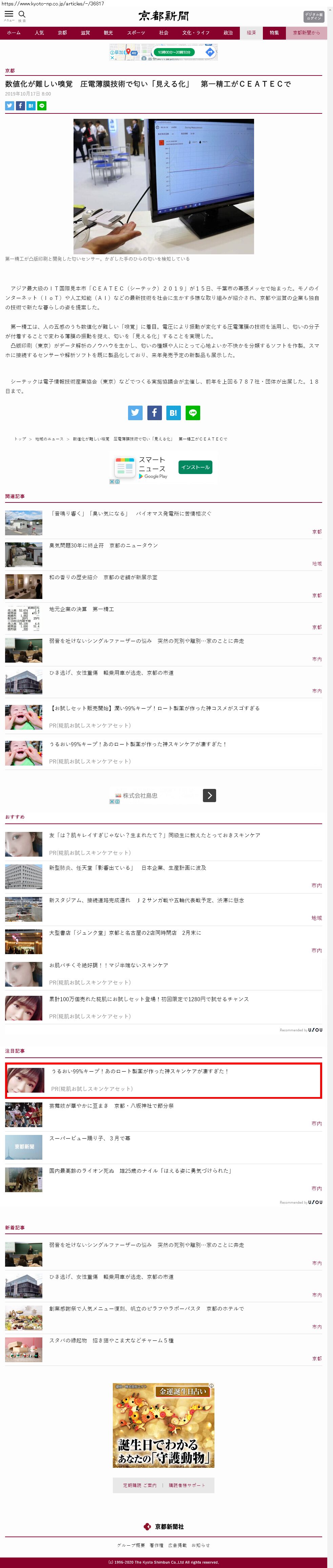
Task: Share via the large LINE button below the article
Action: 192,413
